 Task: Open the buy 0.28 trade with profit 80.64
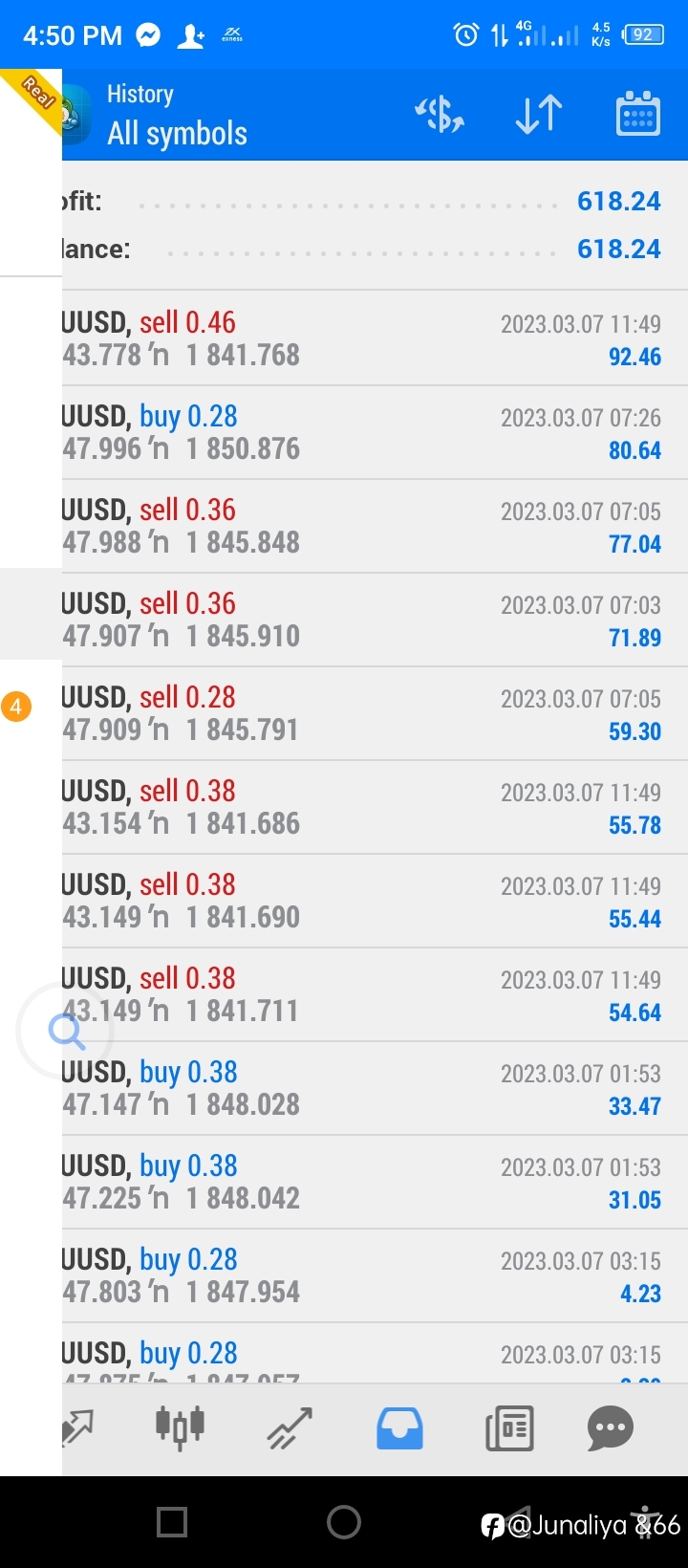(375, 432)
